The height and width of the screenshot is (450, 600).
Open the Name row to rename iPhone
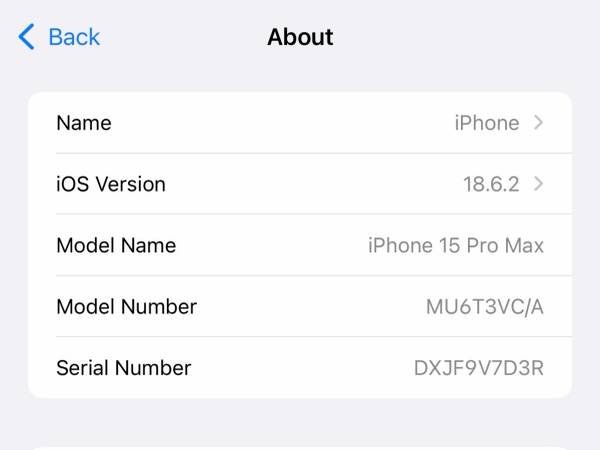[x=300, y=123]
